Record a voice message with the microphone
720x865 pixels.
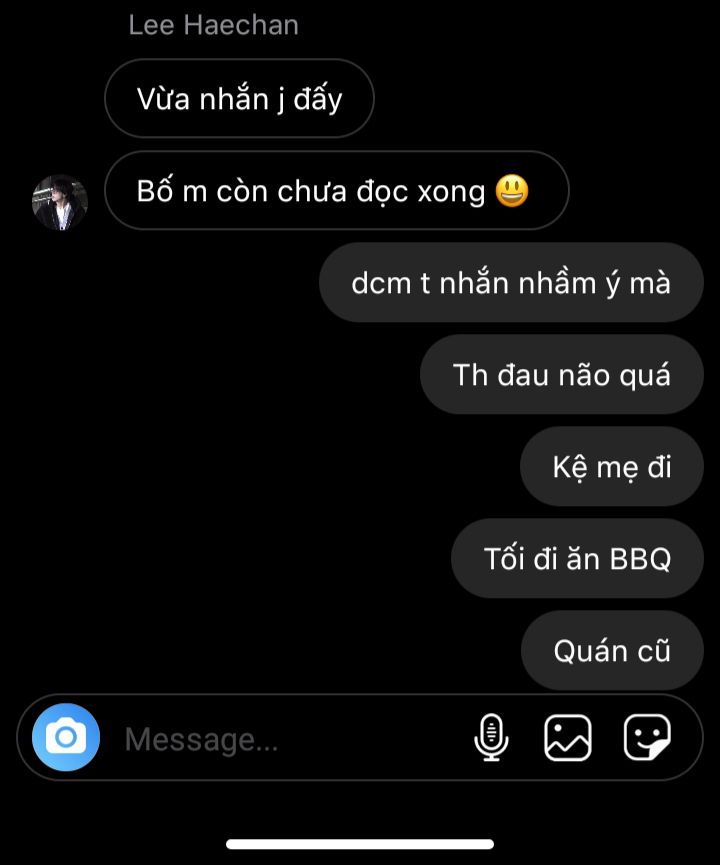point(490,738)
